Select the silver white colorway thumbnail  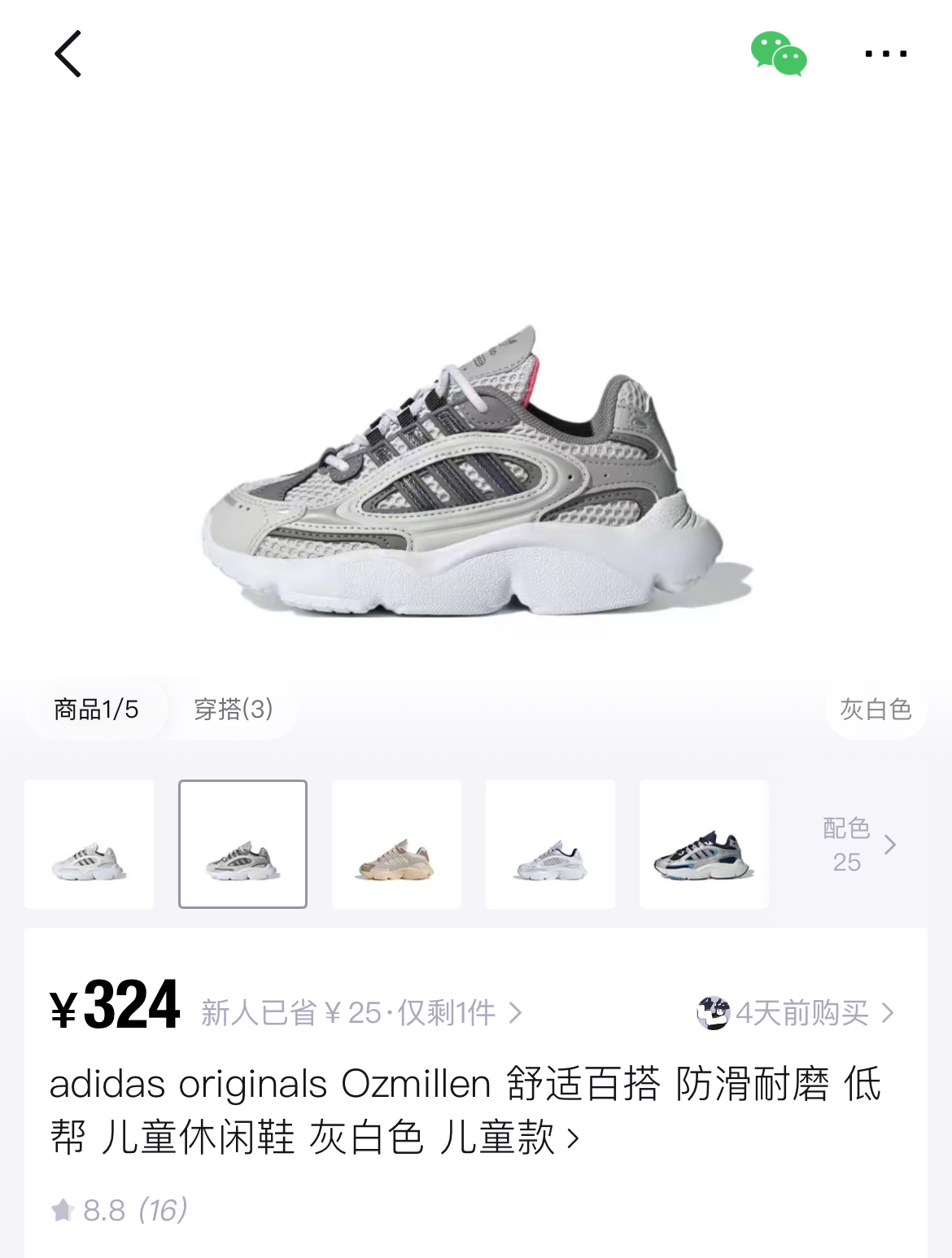(550, 844)
